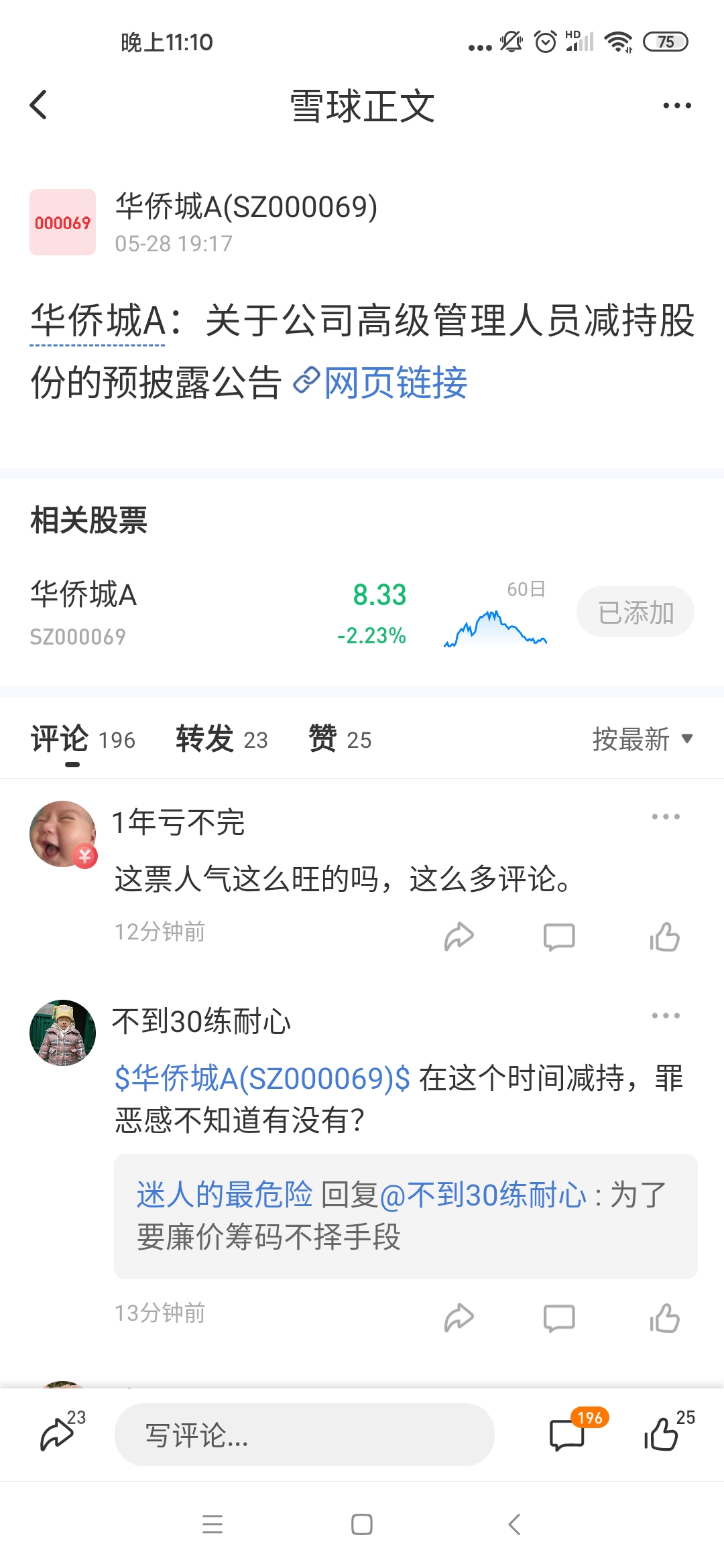The width and height of the screenshot is (724, 1568).
Task: Open the $华侨城A(SZ000069)$ stock tag link
Action: (x=262, y=1078)
